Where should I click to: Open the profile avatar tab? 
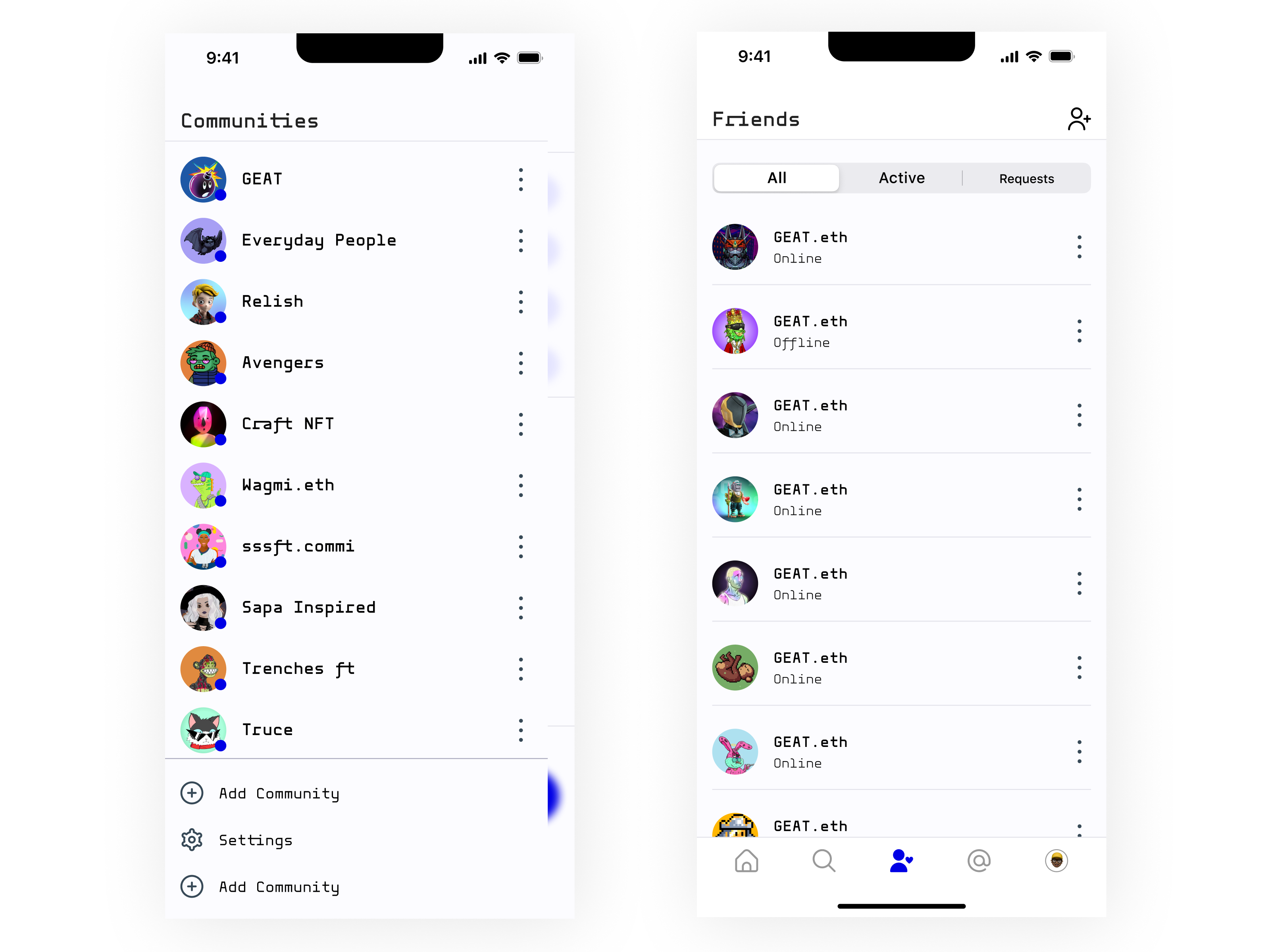click(1056, 861)
